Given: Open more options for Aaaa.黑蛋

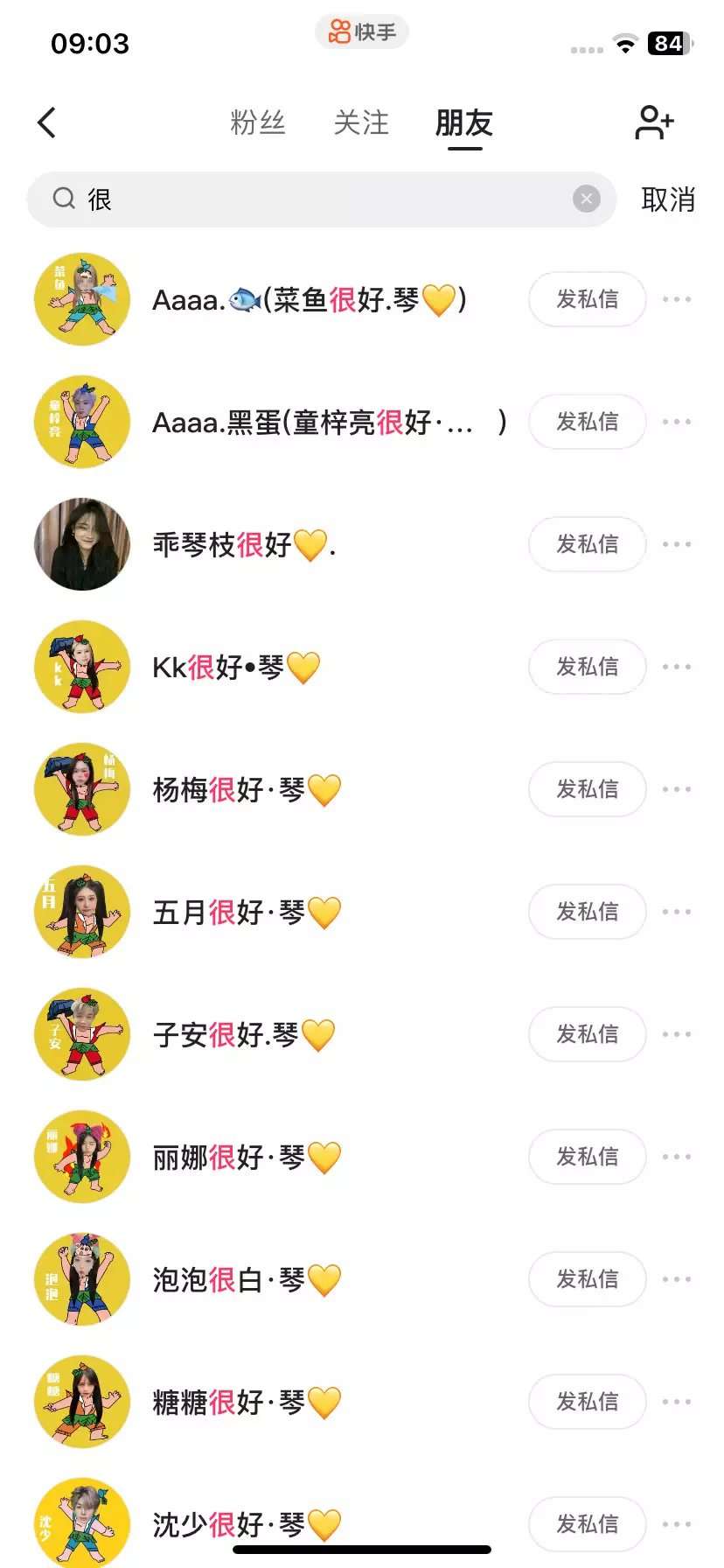Looking at the screenshot, I should (x=677, y=422).
